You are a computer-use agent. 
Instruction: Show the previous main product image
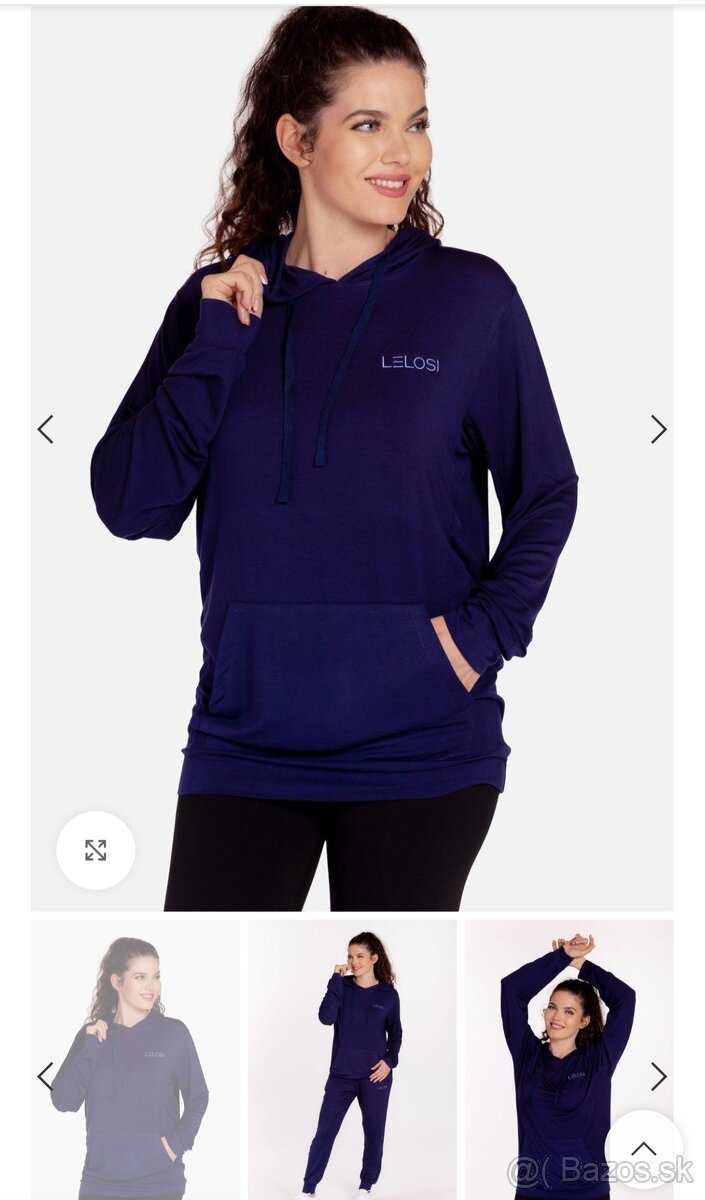(x=45, y=429)
